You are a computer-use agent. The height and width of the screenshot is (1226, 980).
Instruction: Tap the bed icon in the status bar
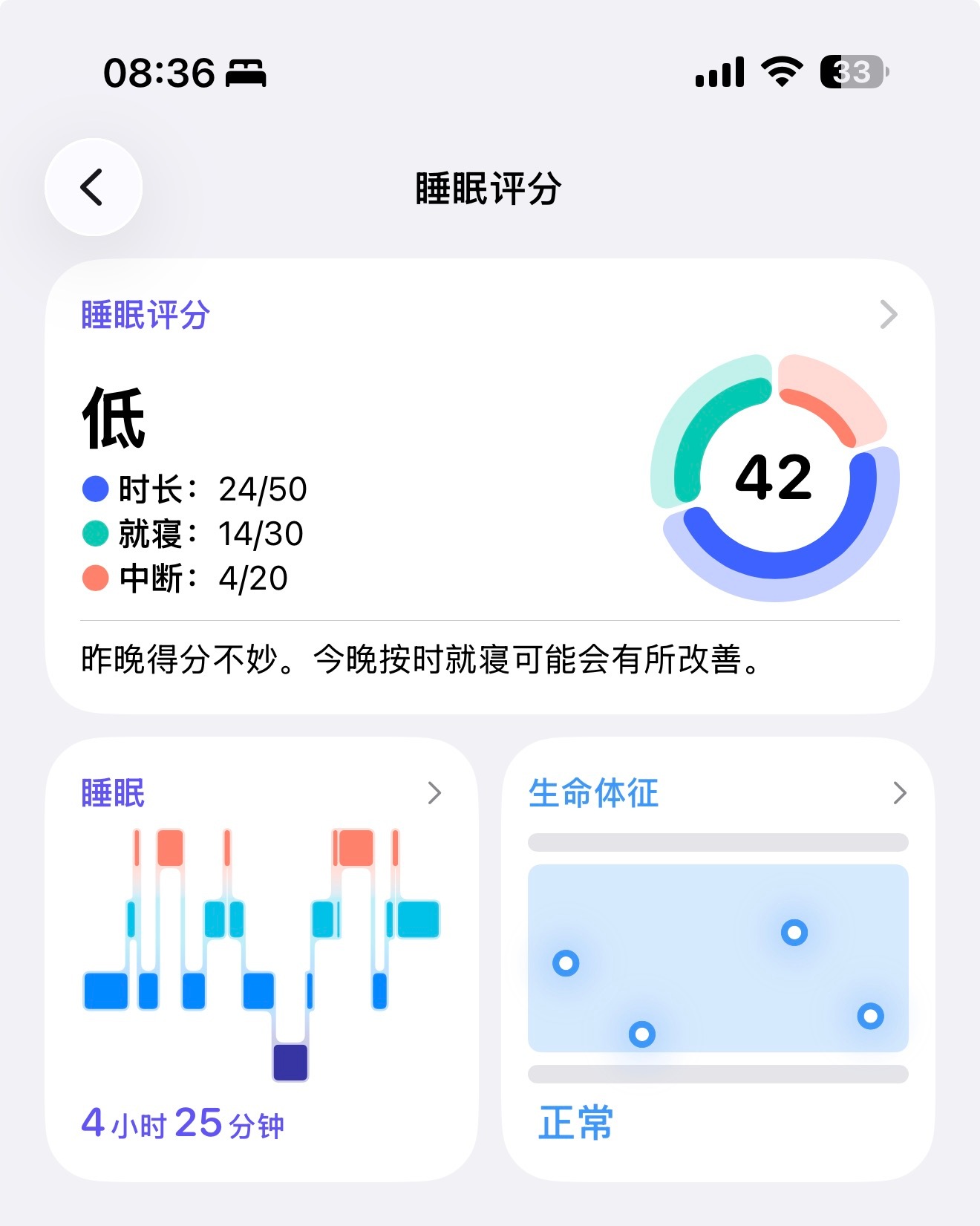click(x=246, y=71)
